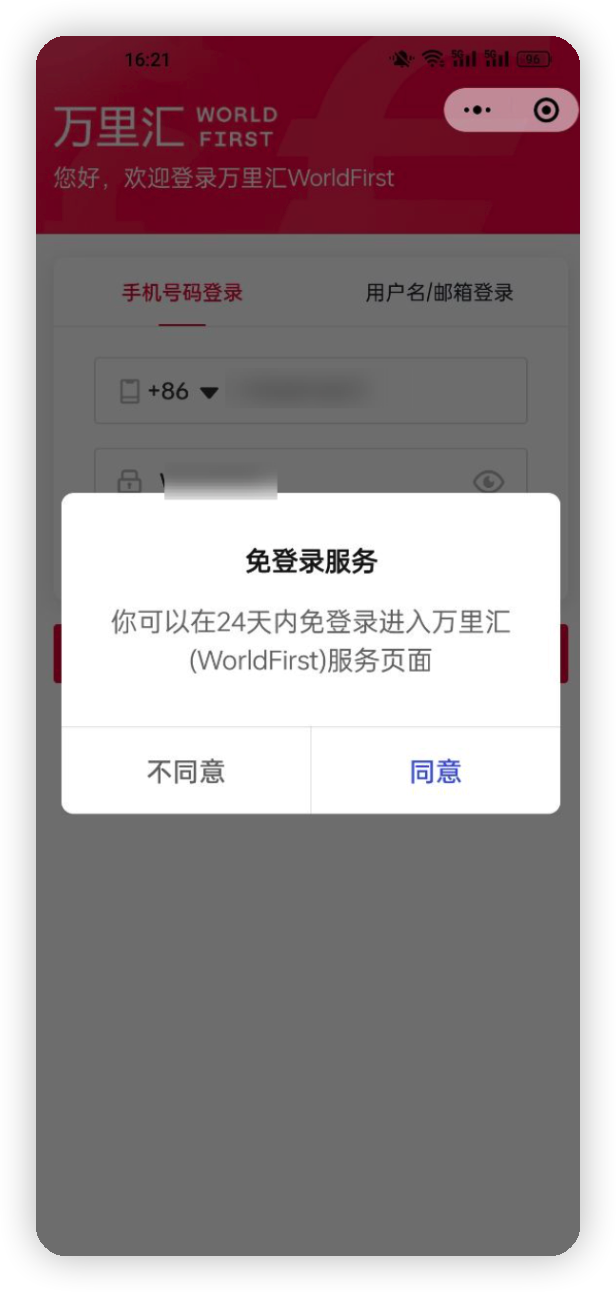This screenshot has width=616, height=1292.
Task: Decline the prompt by tapping 不同意
Action: click(186, 771)
